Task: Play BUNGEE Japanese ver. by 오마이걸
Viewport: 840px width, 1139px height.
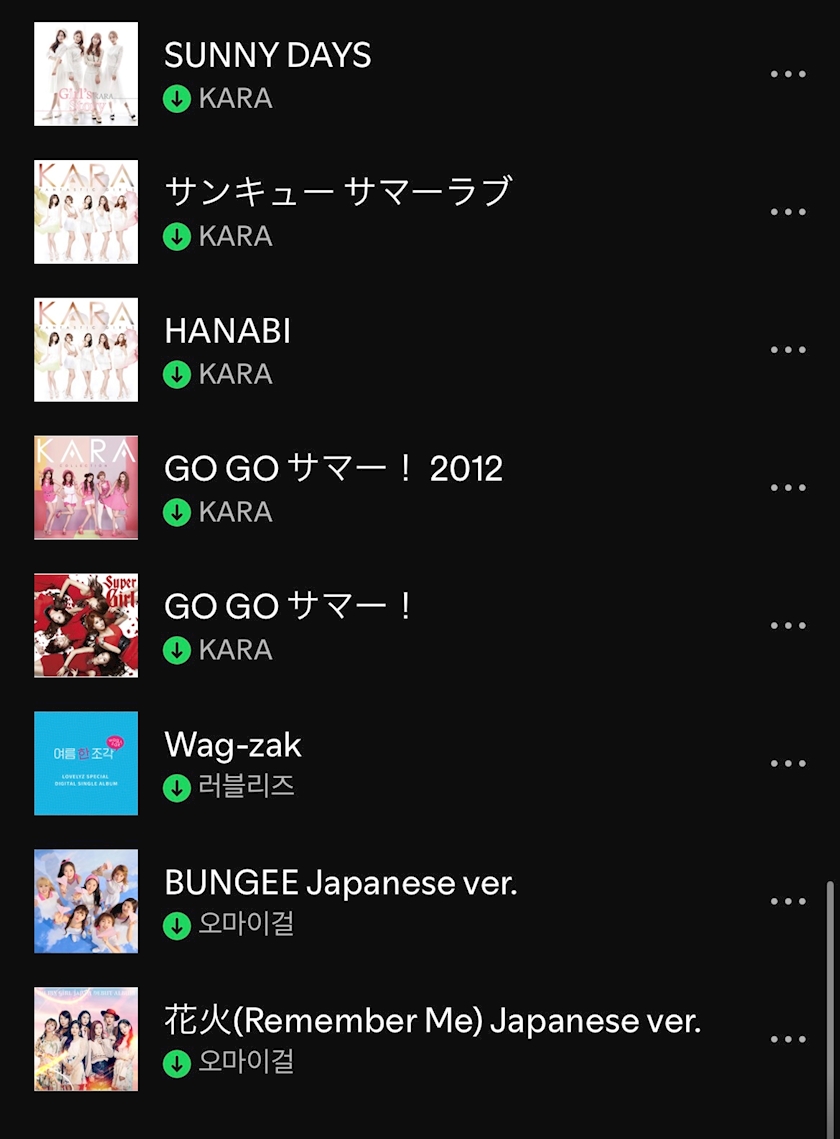Action: click(340, 882)
